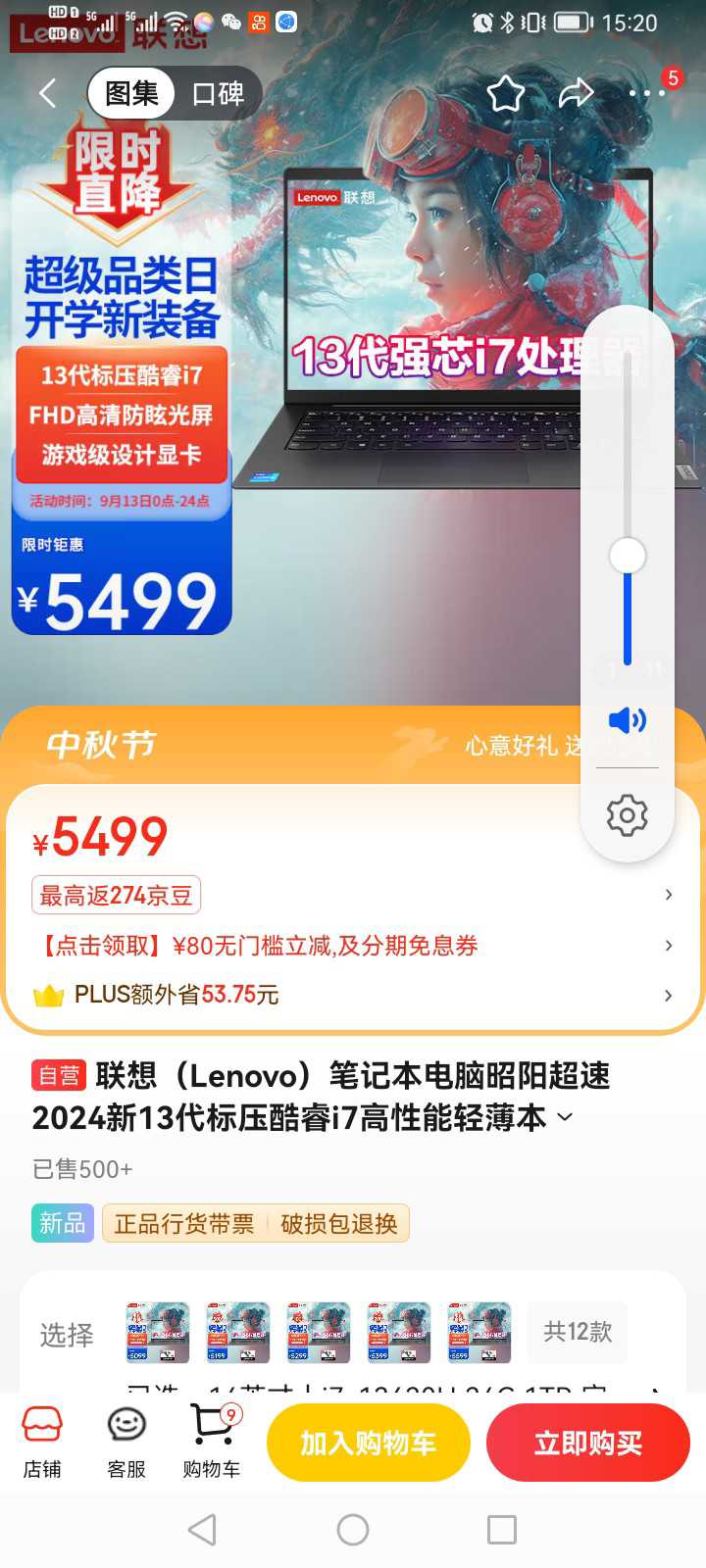Select the 图集 tab
Image resolution: width=706 pixels, height=1568 pixels.
[x=131, y=94]
